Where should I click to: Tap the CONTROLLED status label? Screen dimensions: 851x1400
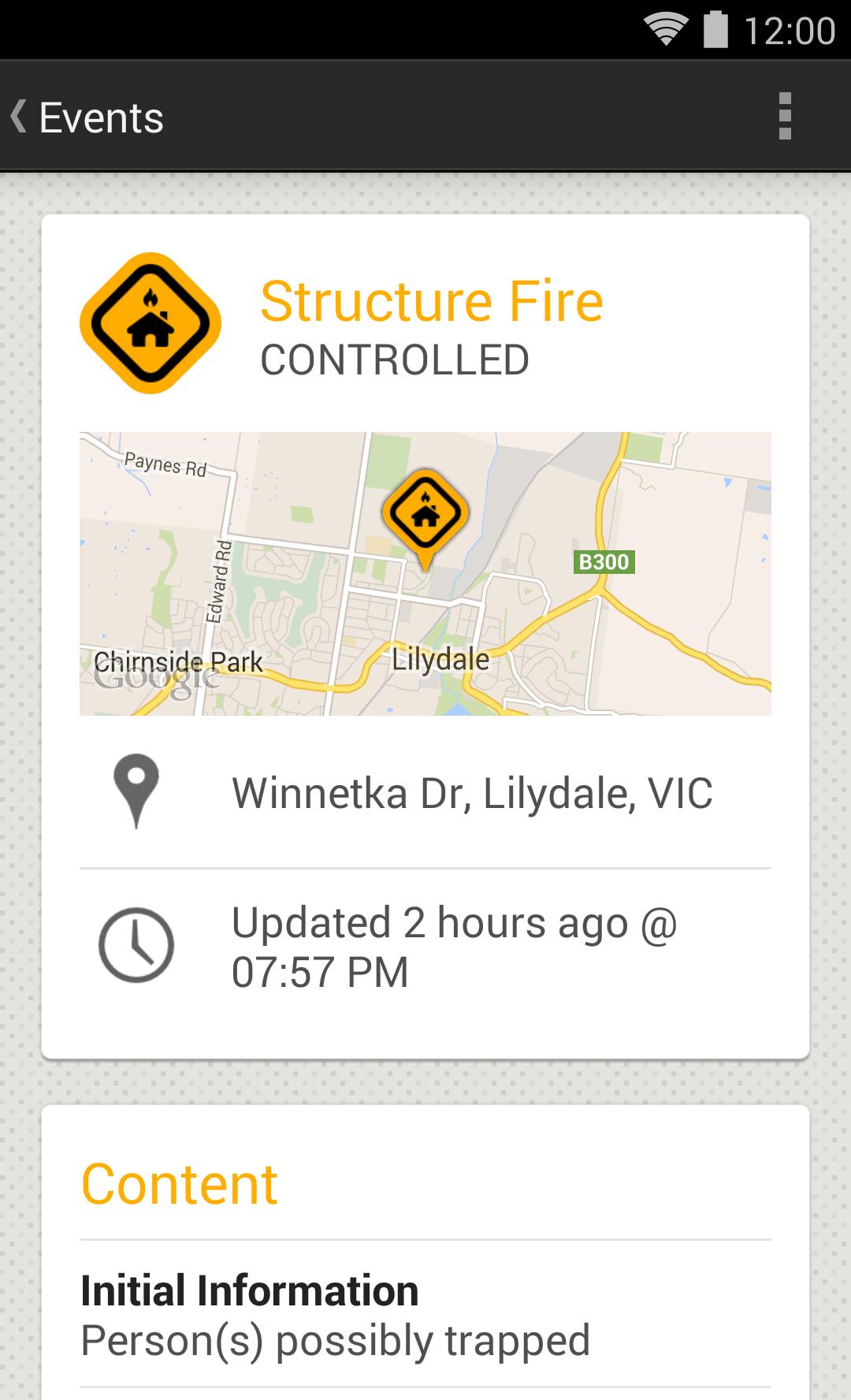394,359
